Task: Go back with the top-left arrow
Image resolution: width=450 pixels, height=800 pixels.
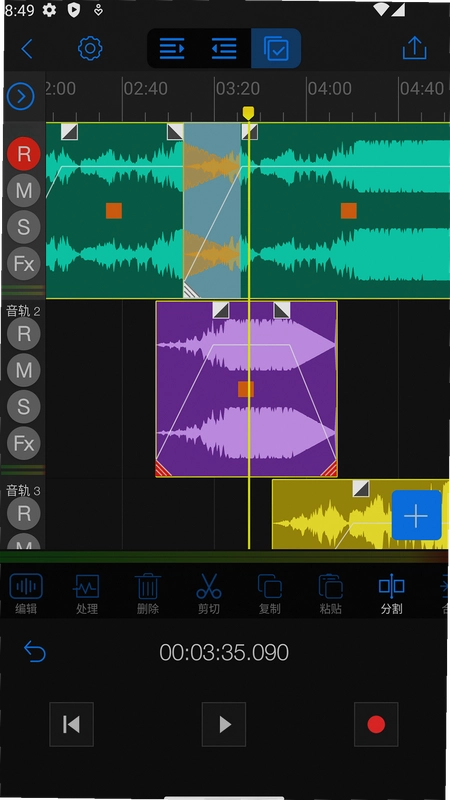Action: [x=27, y=49]
